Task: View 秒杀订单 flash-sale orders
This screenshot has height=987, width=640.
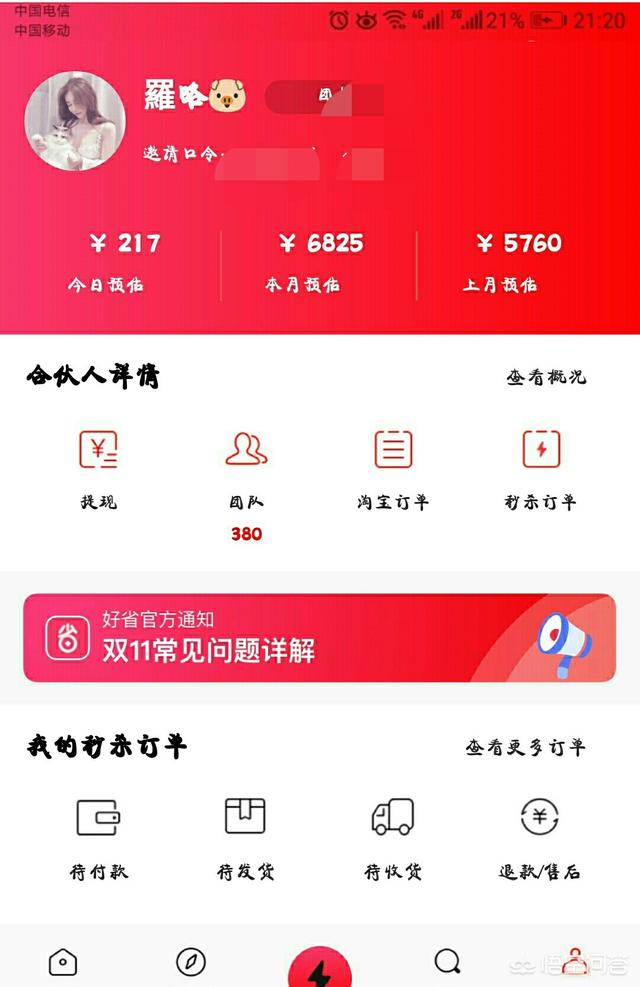Action: click(x=541, y=467)
